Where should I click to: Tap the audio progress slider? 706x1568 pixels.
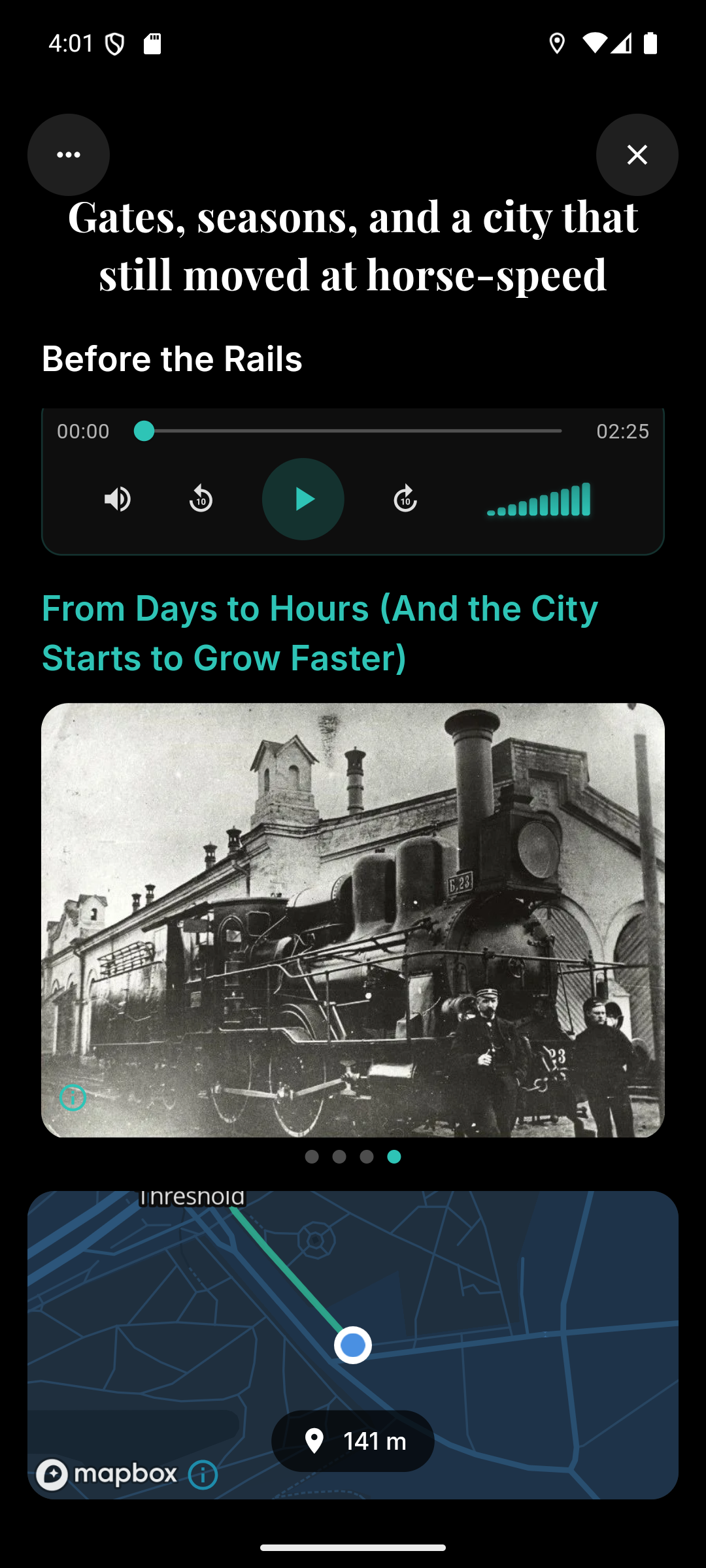(x=353, y=431)
